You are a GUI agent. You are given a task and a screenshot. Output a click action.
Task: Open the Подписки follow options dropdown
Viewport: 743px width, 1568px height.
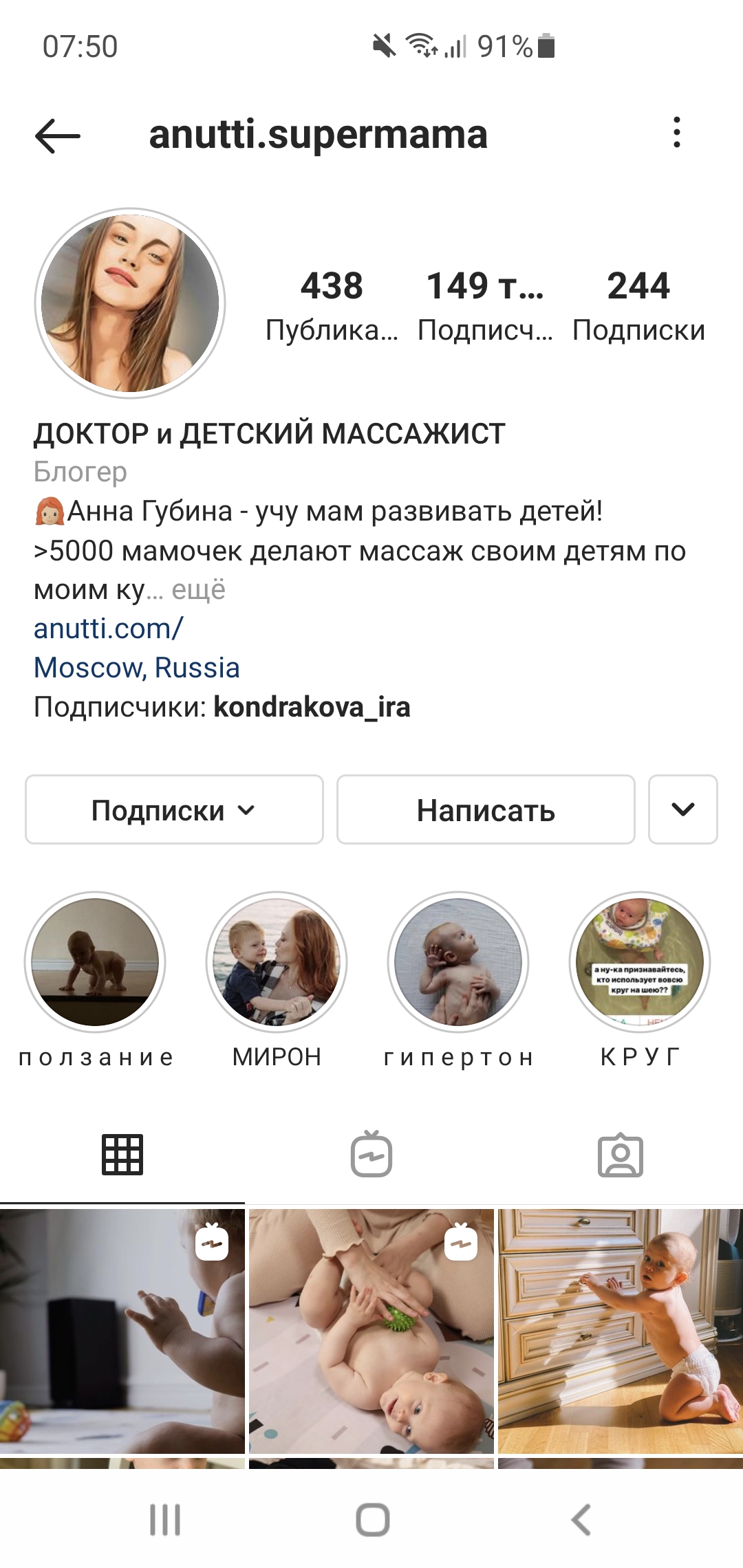pos(174,809)
